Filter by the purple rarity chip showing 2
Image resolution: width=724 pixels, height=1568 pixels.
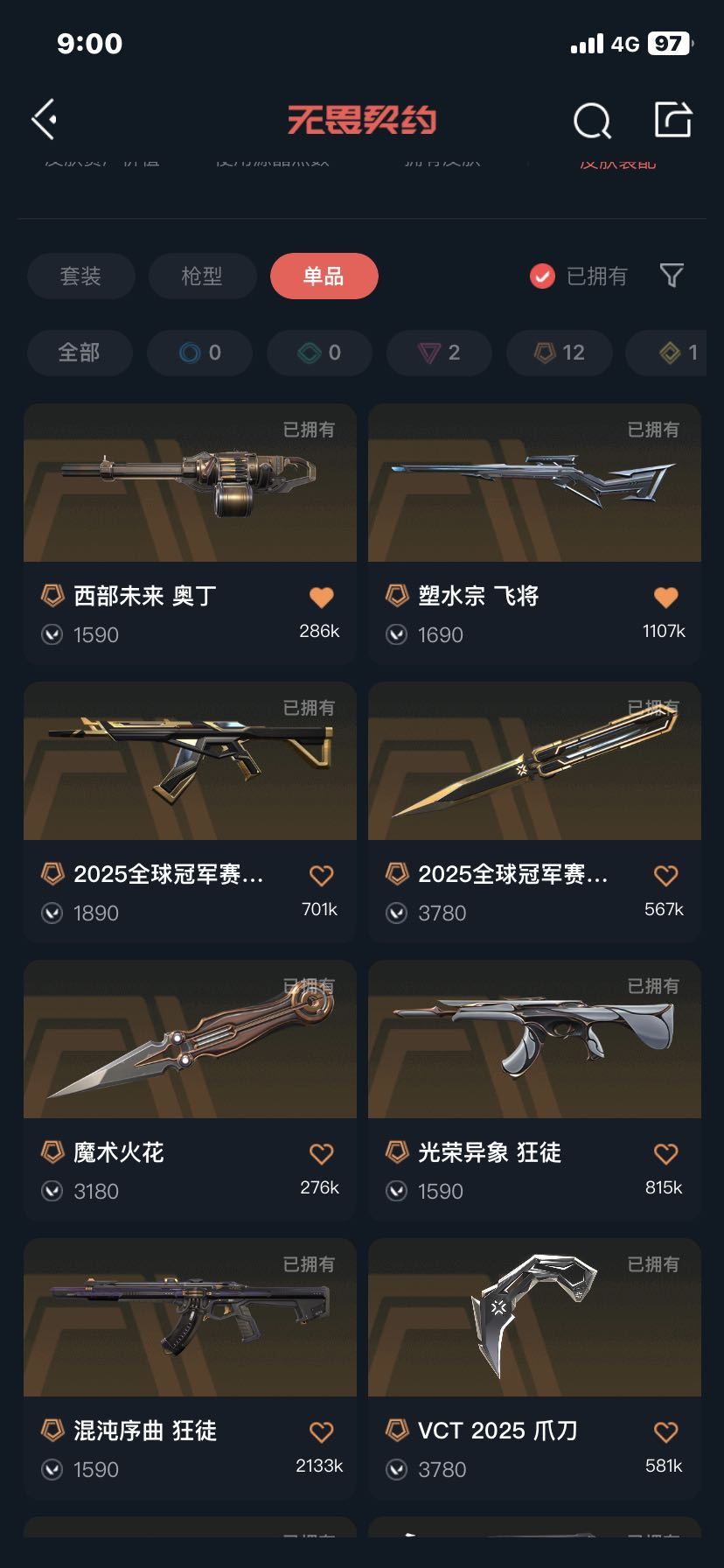(439, 353)
